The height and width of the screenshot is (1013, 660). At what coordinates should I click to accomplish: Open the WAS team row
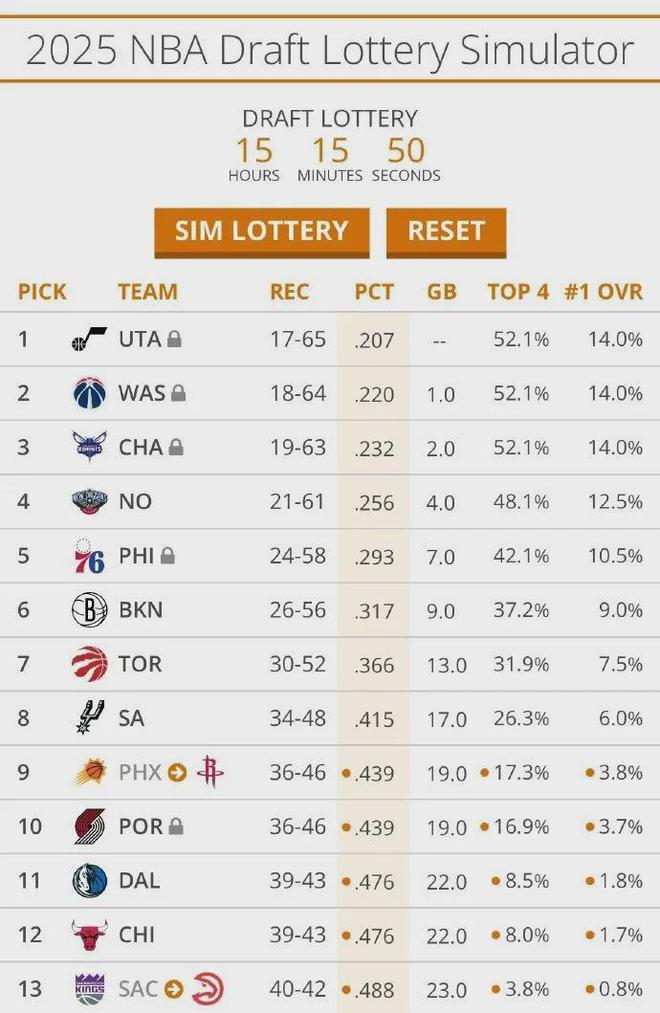click(x=141, y=393)
